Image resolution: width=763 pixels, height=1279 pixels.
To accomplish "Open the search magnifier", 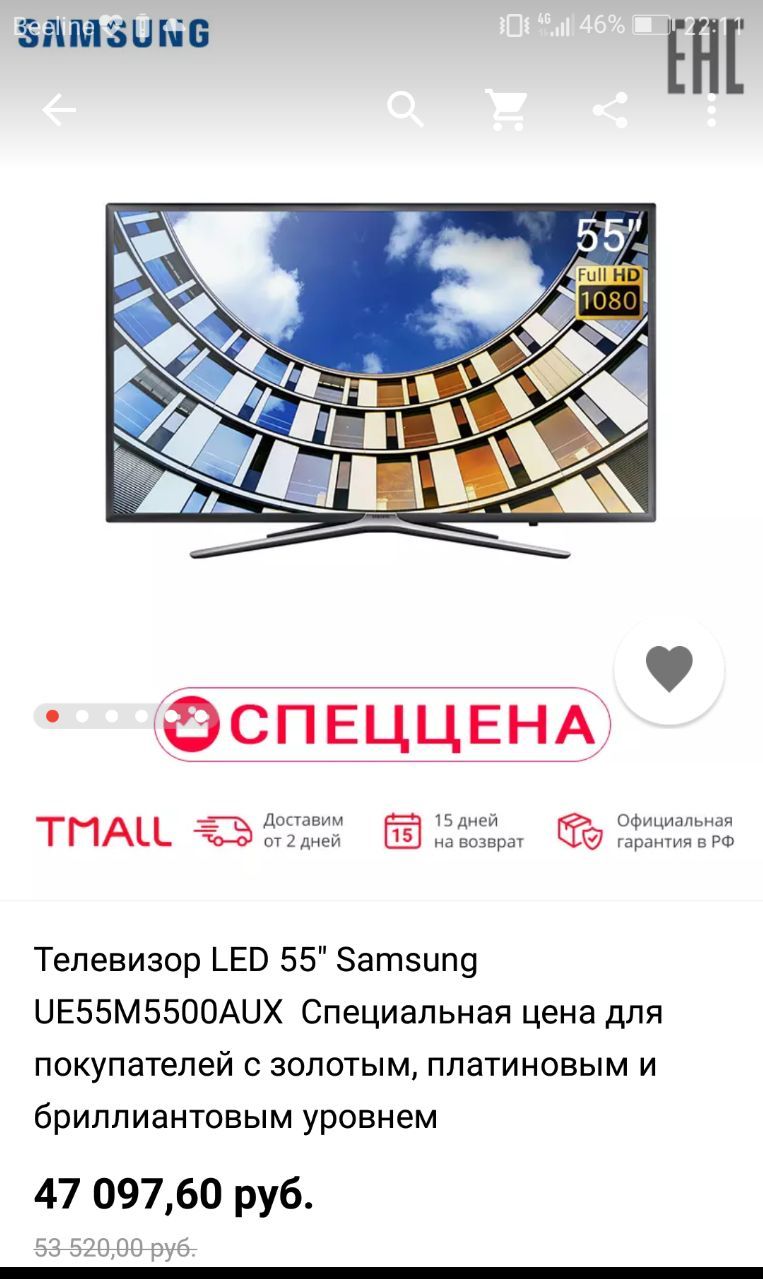I will tap(406, 109).
